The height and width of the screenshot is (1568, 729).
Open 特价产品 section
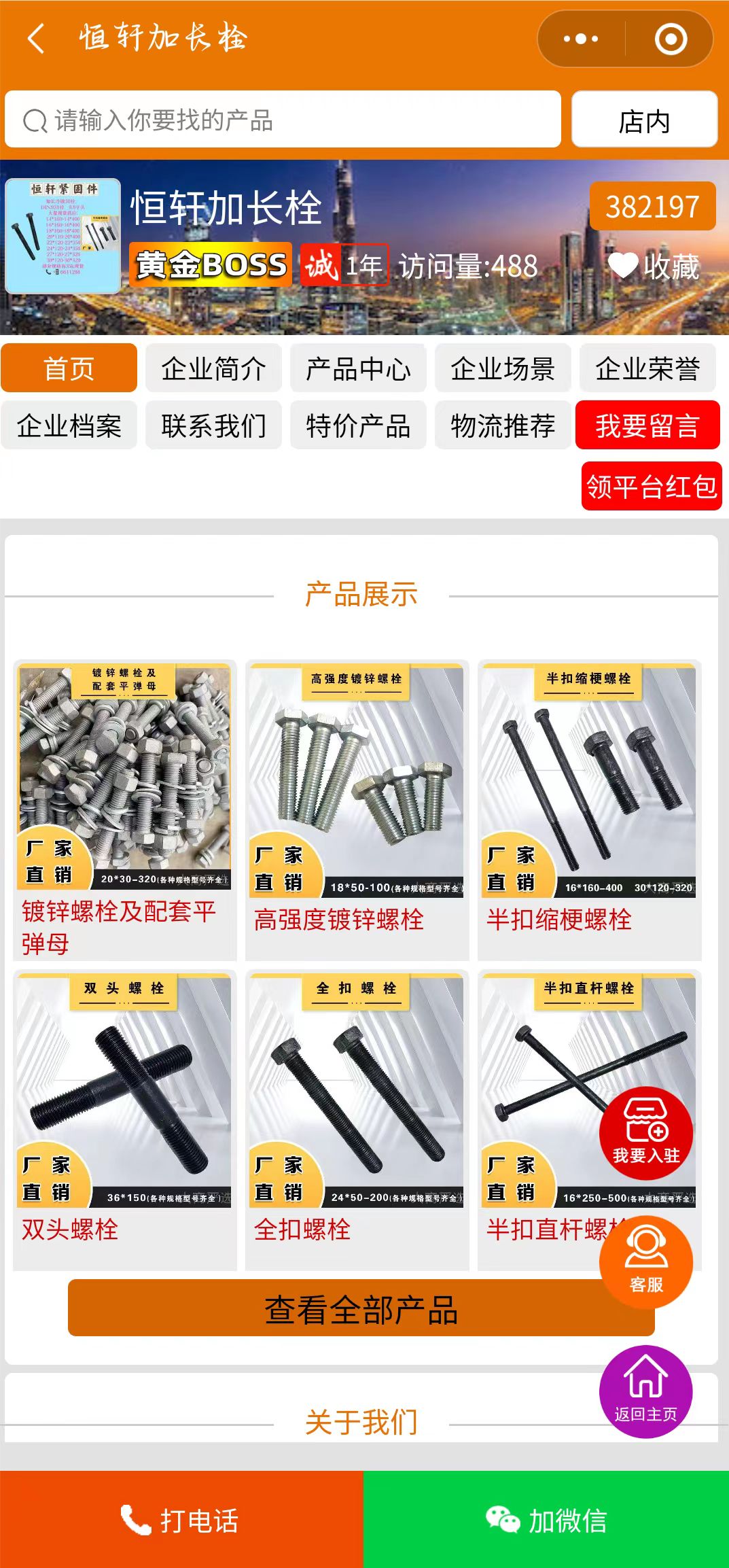coord(358,426)
